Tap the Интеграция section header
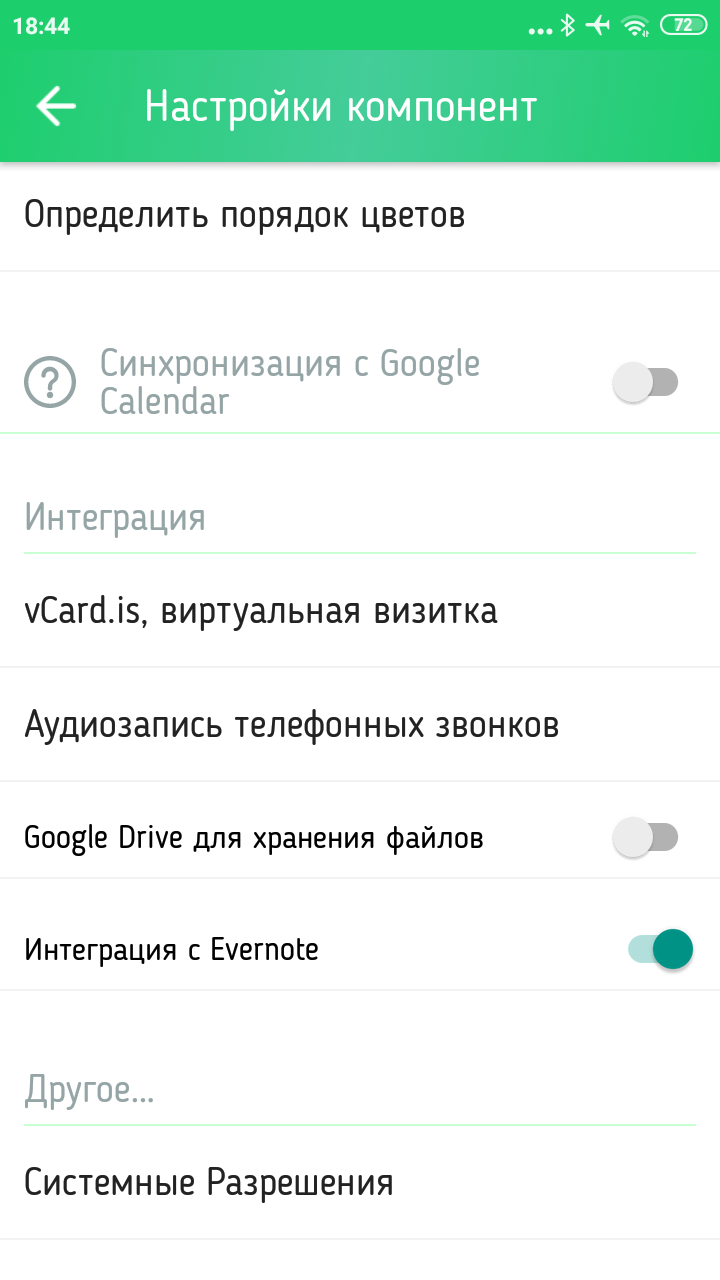720x1280 pixels. 113,518
